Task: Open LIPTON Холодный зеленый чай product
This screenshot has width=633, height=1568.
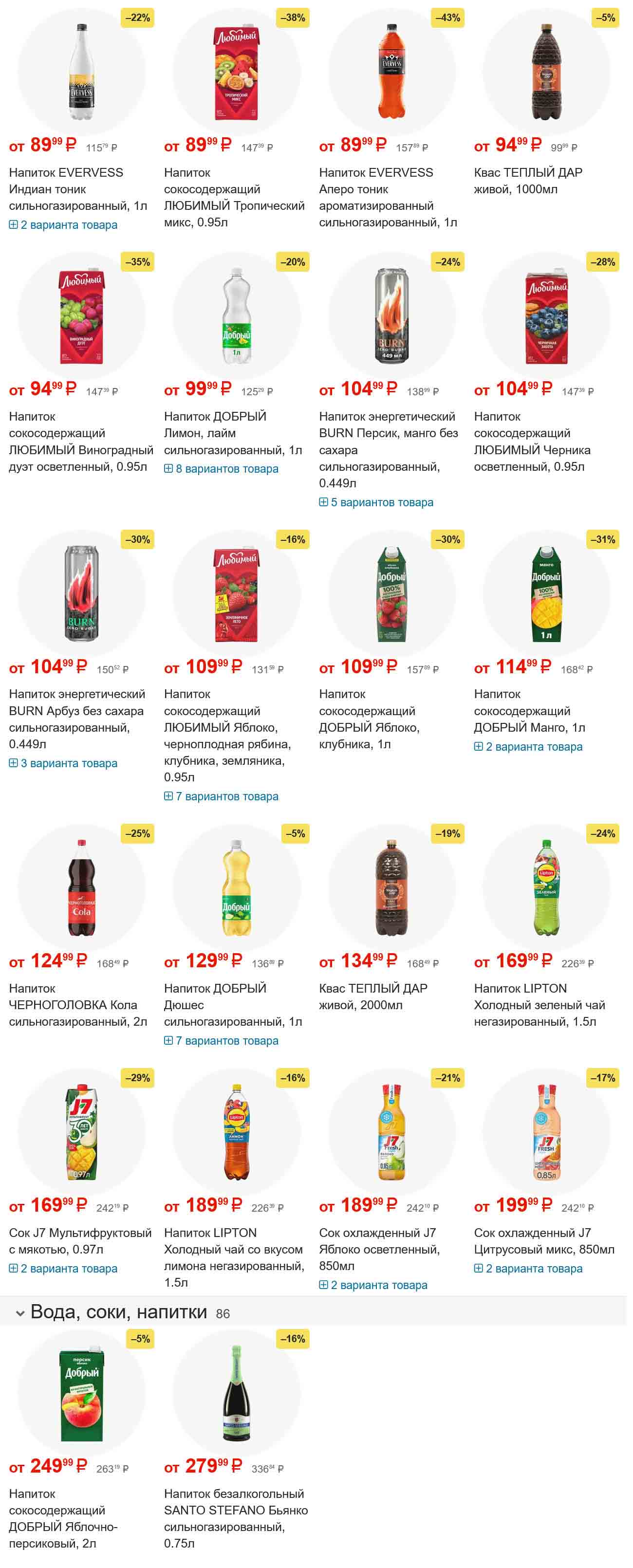Action: pos(539,1005)
